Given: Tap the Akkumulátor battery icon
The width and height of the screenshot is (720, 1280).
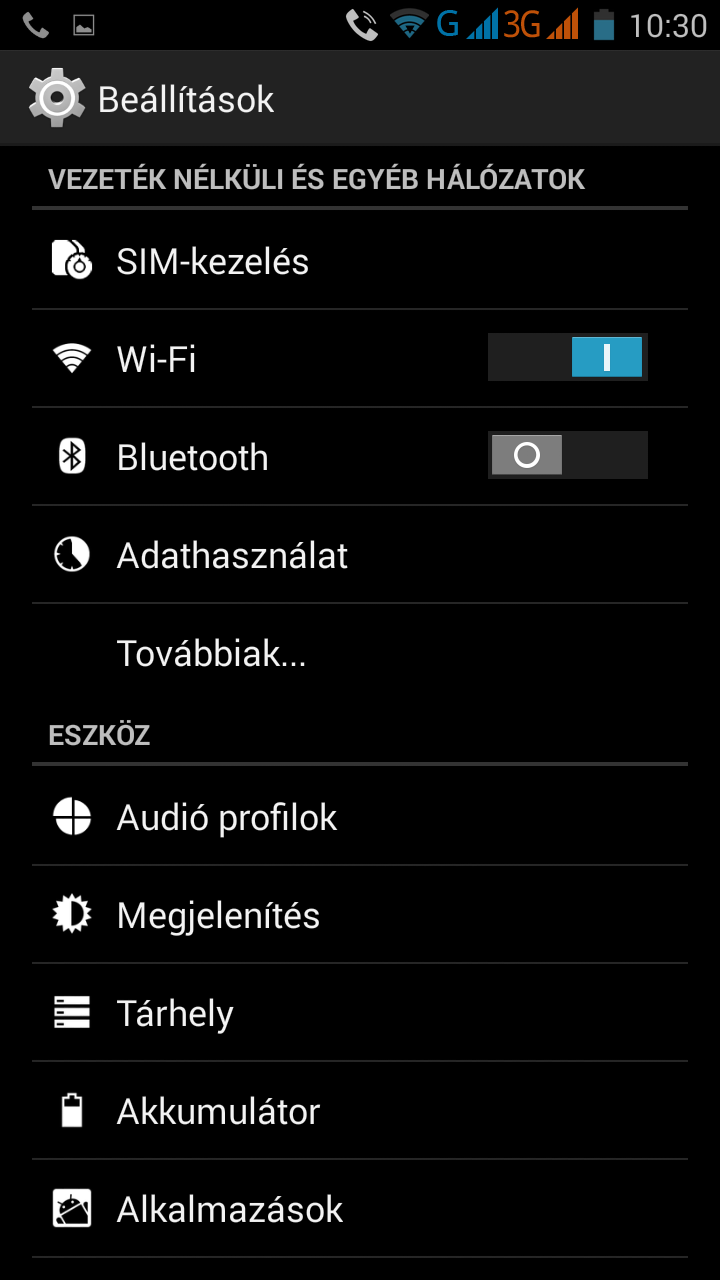Looking at the screenshot, I should (70, 1110).
